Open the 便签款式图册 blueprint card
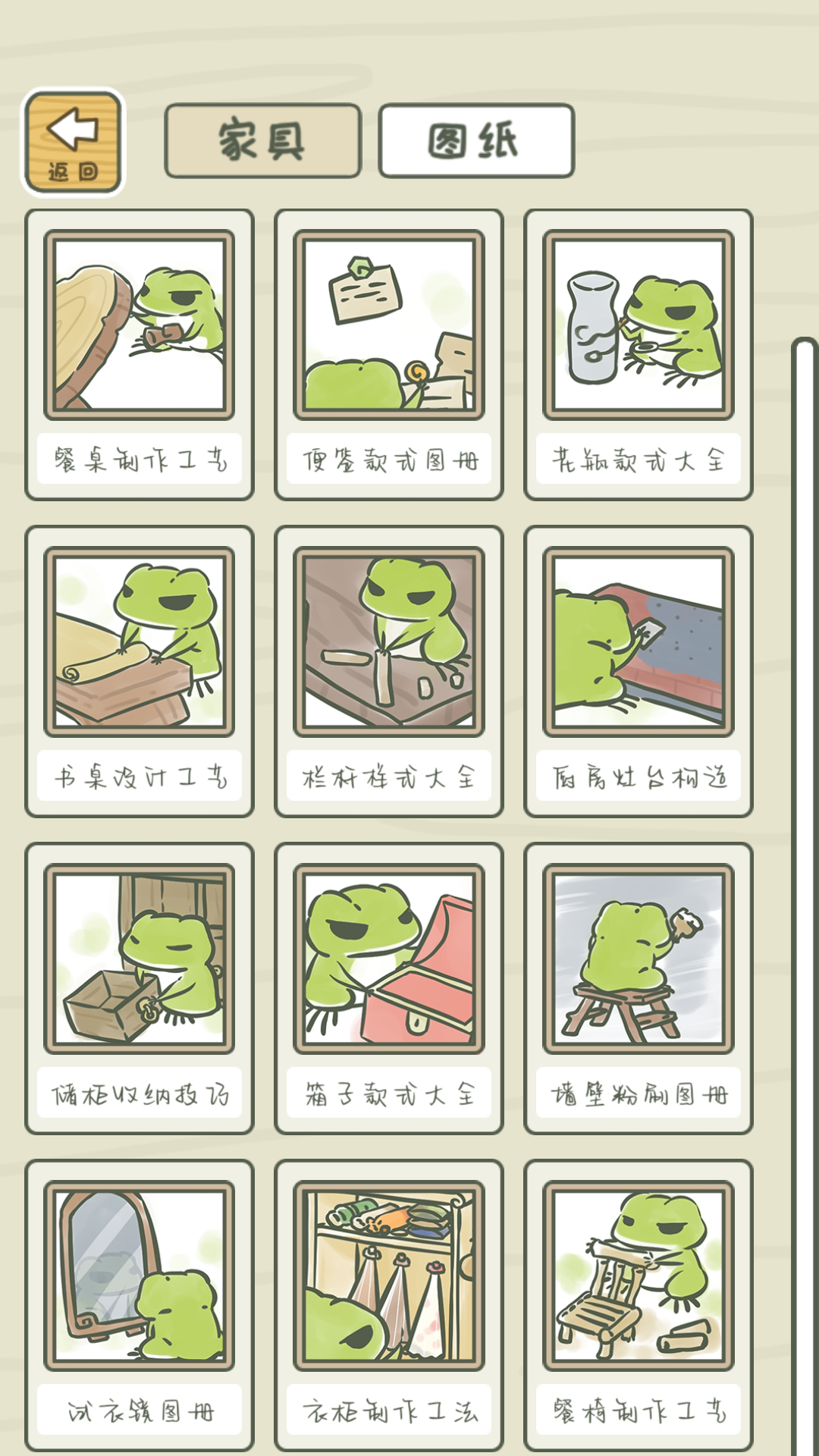Image resolution: width=819 pixels, height=1456 pixels. point(389,354)
